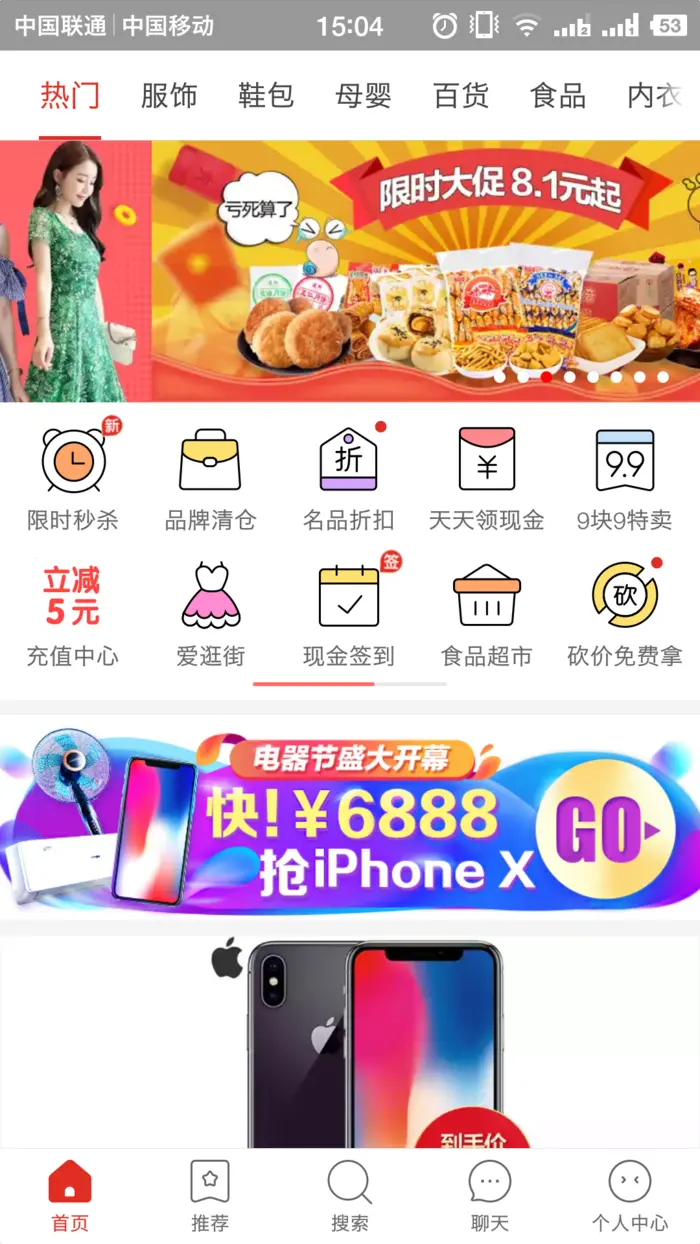Select the 鞋包 top tab

(x=266, y=96)
